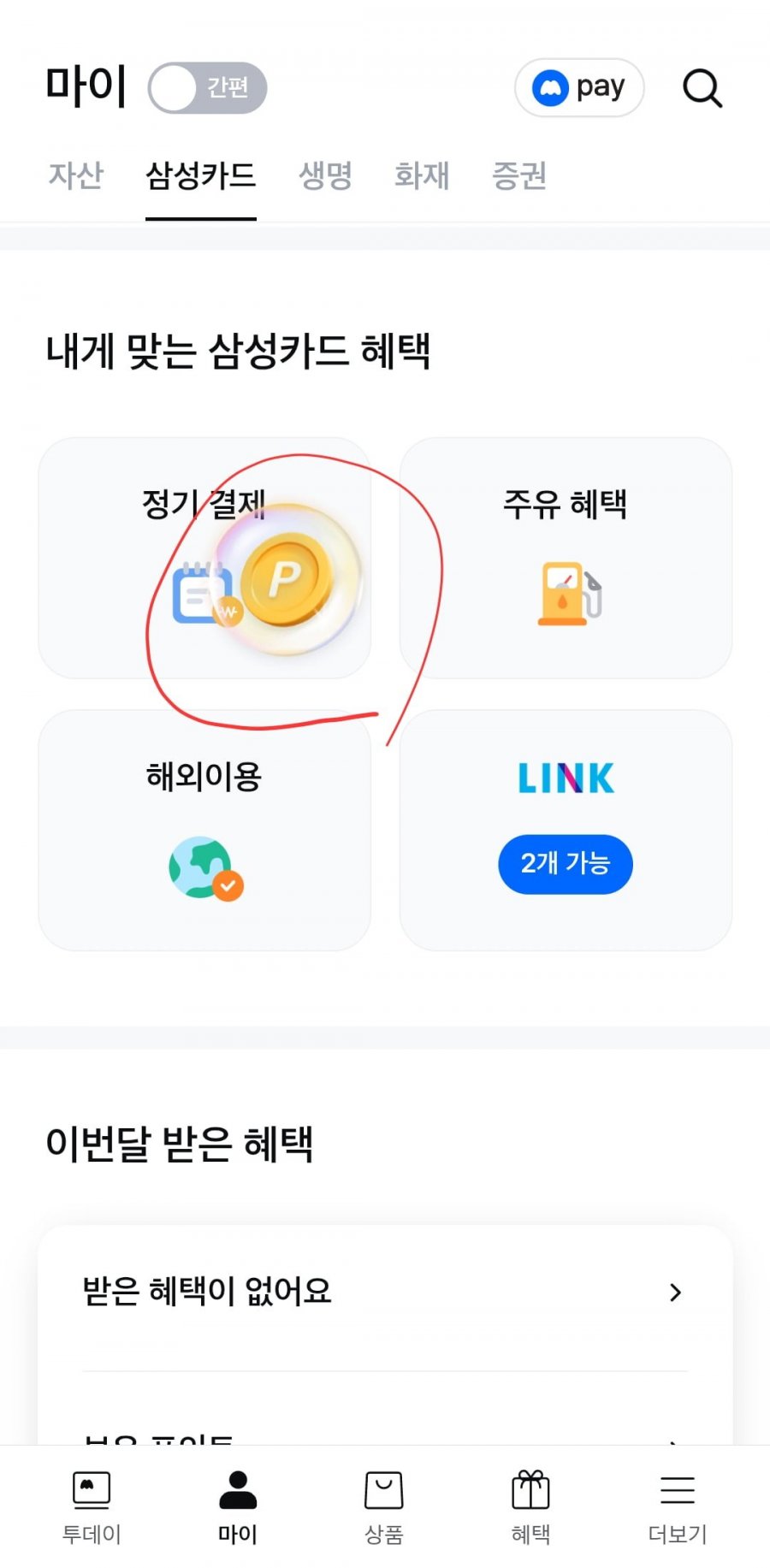Open 혜택 in bottom navigation
This screenshot has width=770, height=1568.
point(530,1508)
